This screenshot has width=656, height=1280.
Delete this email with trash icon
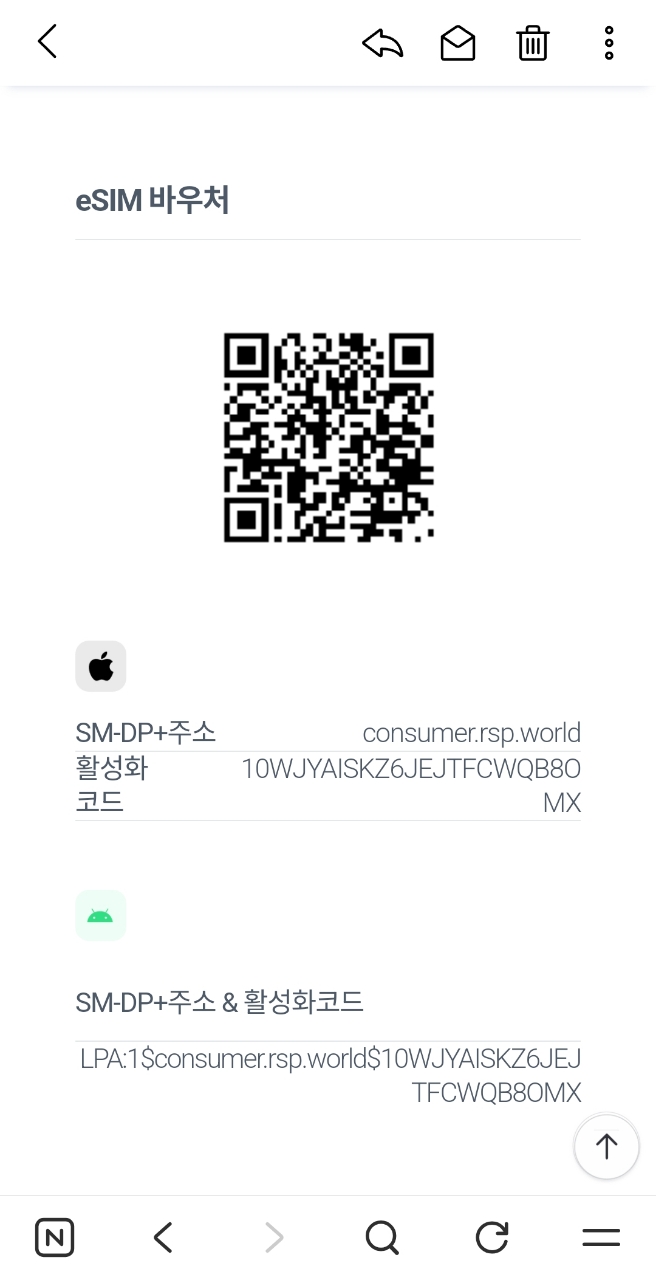point(533,43)
